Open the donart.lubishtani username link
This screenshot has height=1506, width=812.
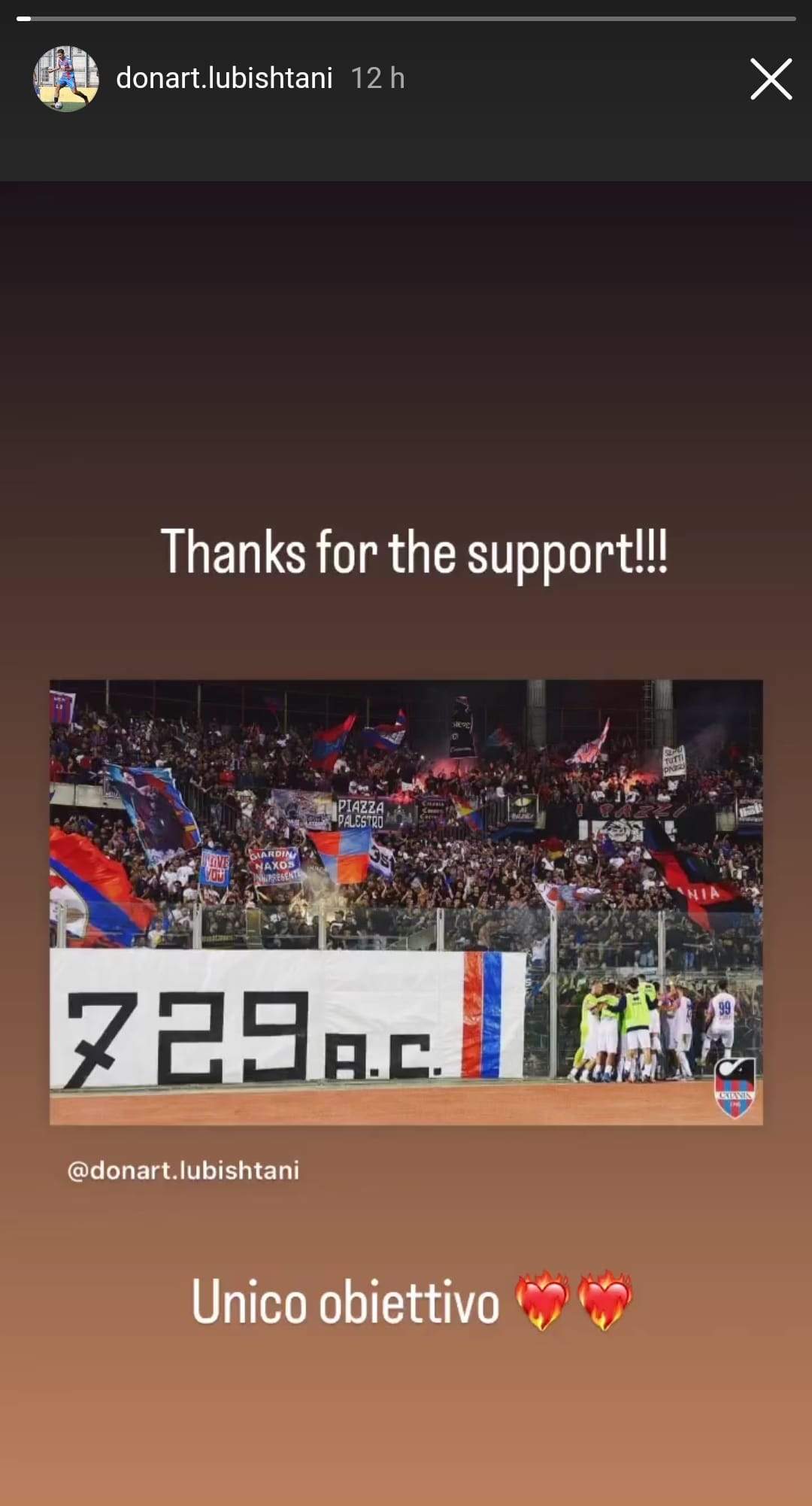click(224, 78)
